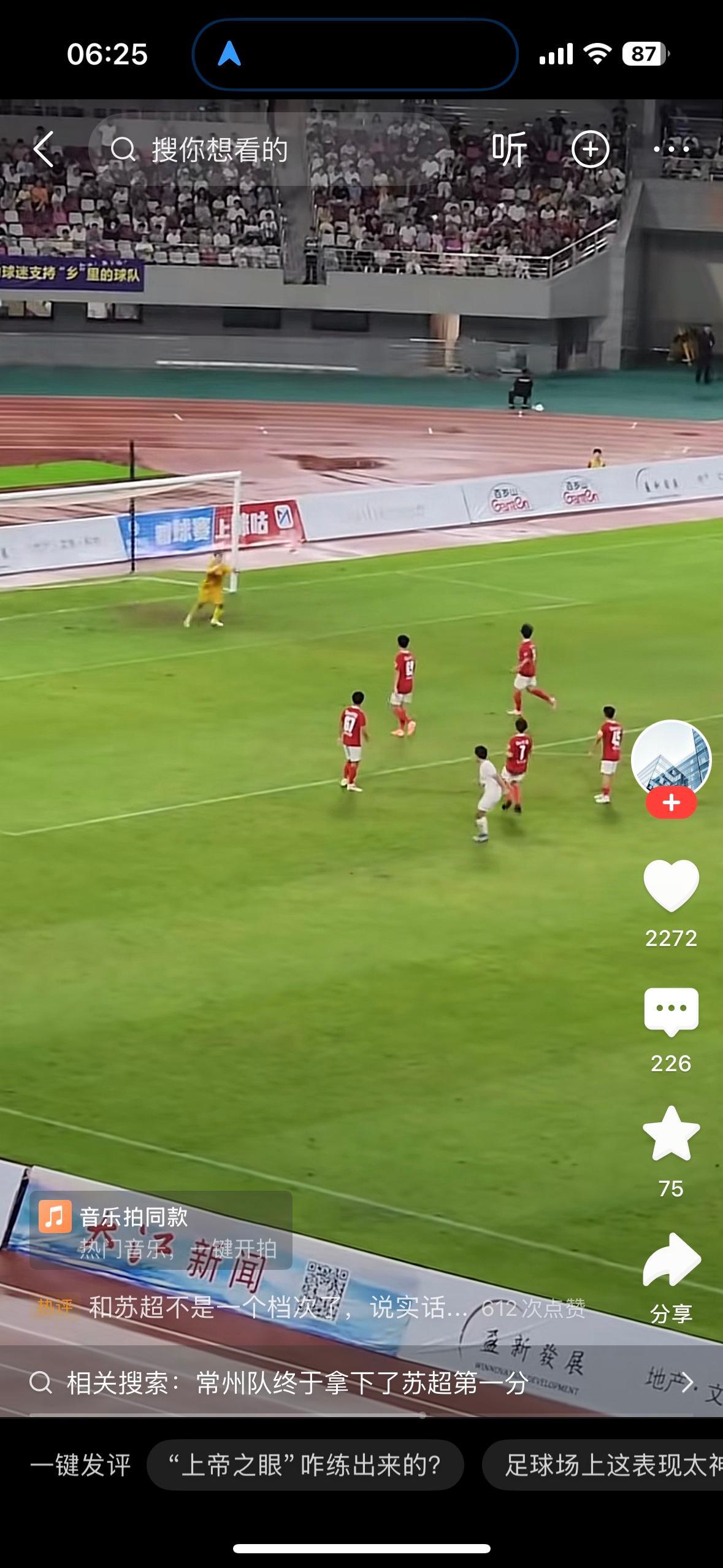The image size is (723, 1568).
Task: Tap 一键发评 to post a quick comment
Action: (x=80, y=1466)
